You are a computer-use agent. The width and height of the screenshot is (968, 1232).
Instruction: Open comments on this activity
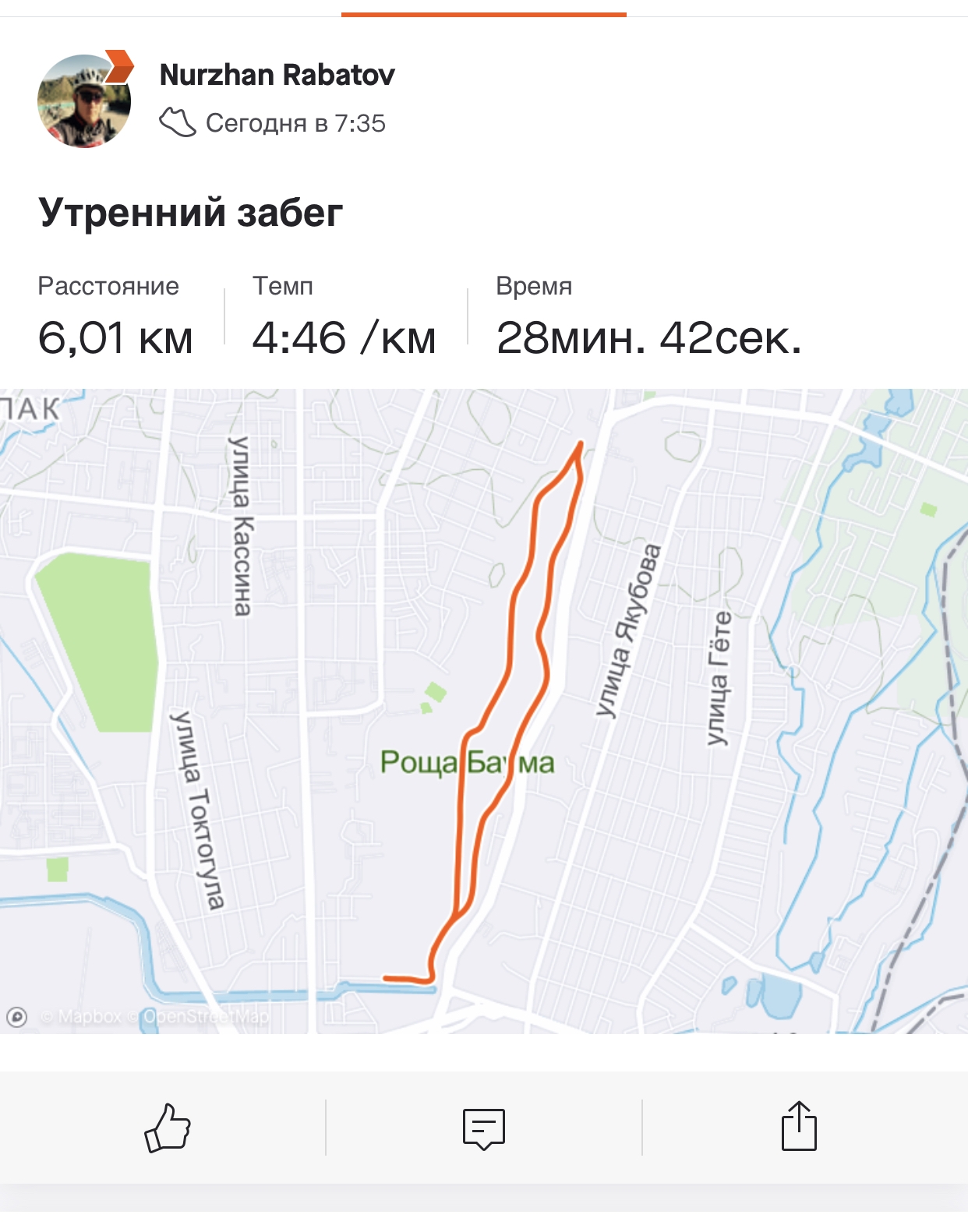(x=483, y=1128)
